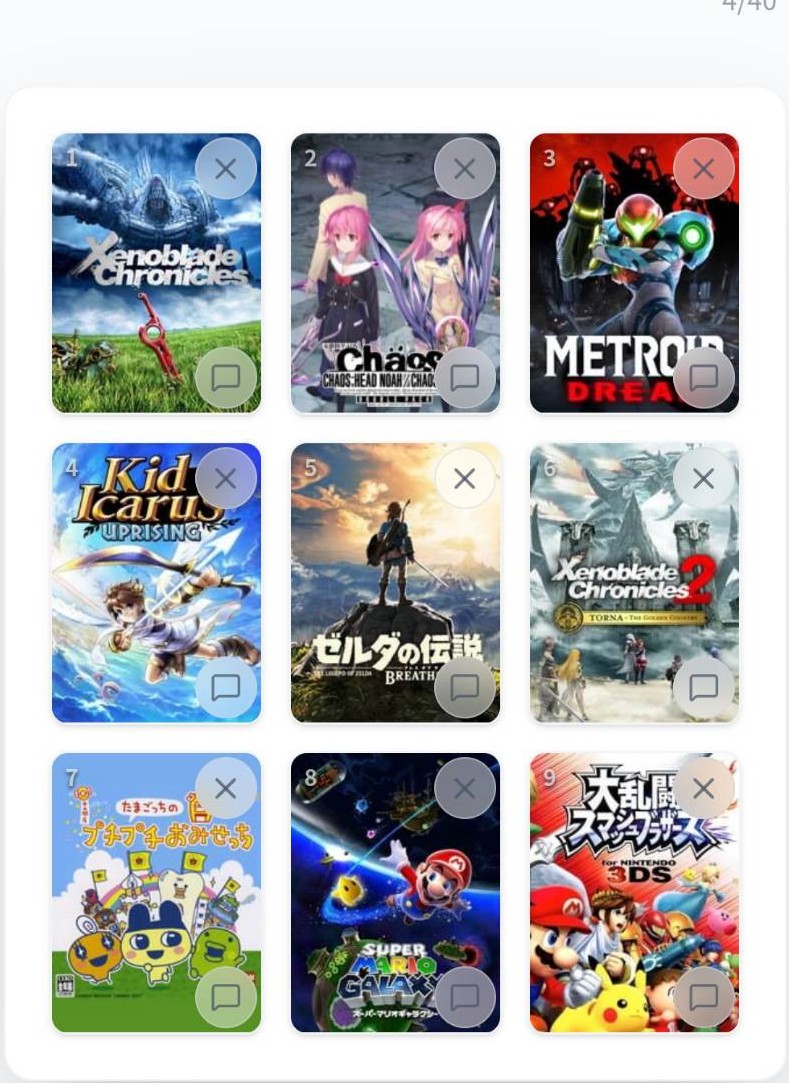Add comment to Zelda Breath of the Wild
This screenshot has width=789, height=1083.
click(x=465, y=687)
